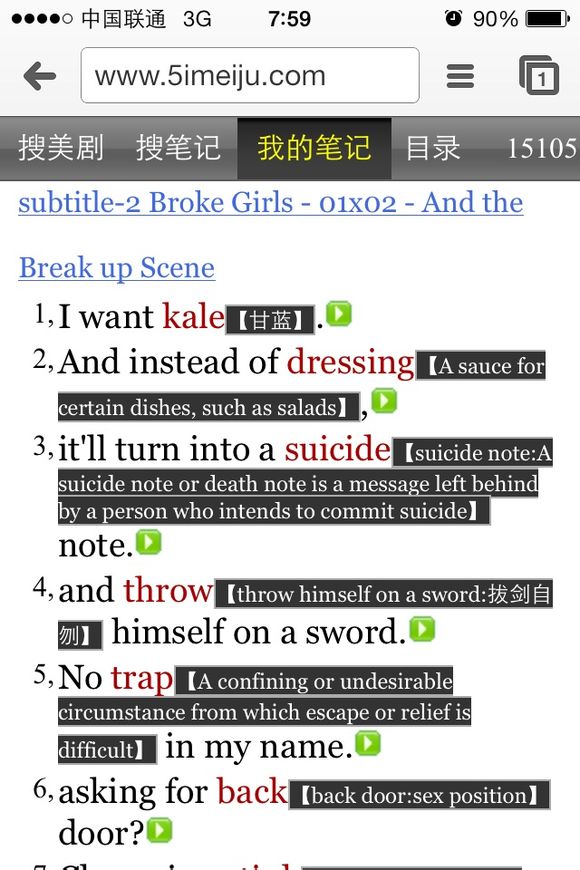Image resolution: width=580 pixels, height=870 pixels.
Task: Play audio for the sword line
Action: tap(422, 629)
